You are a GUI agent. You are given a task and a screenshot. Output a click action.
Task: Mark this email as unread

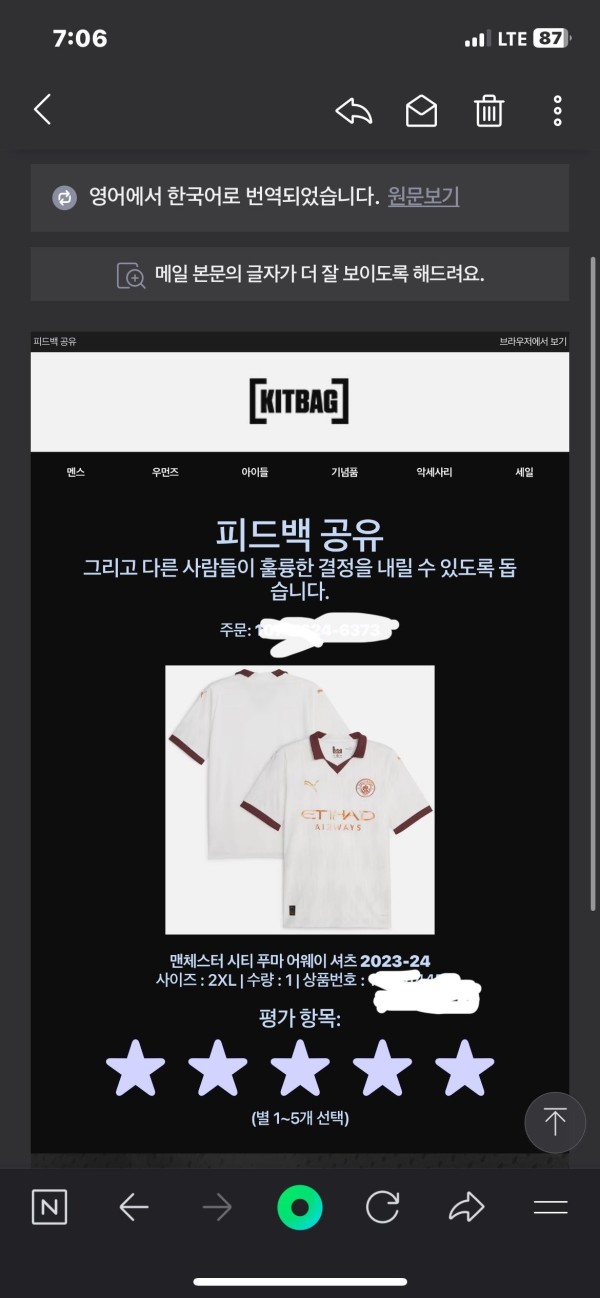point(421,110)
